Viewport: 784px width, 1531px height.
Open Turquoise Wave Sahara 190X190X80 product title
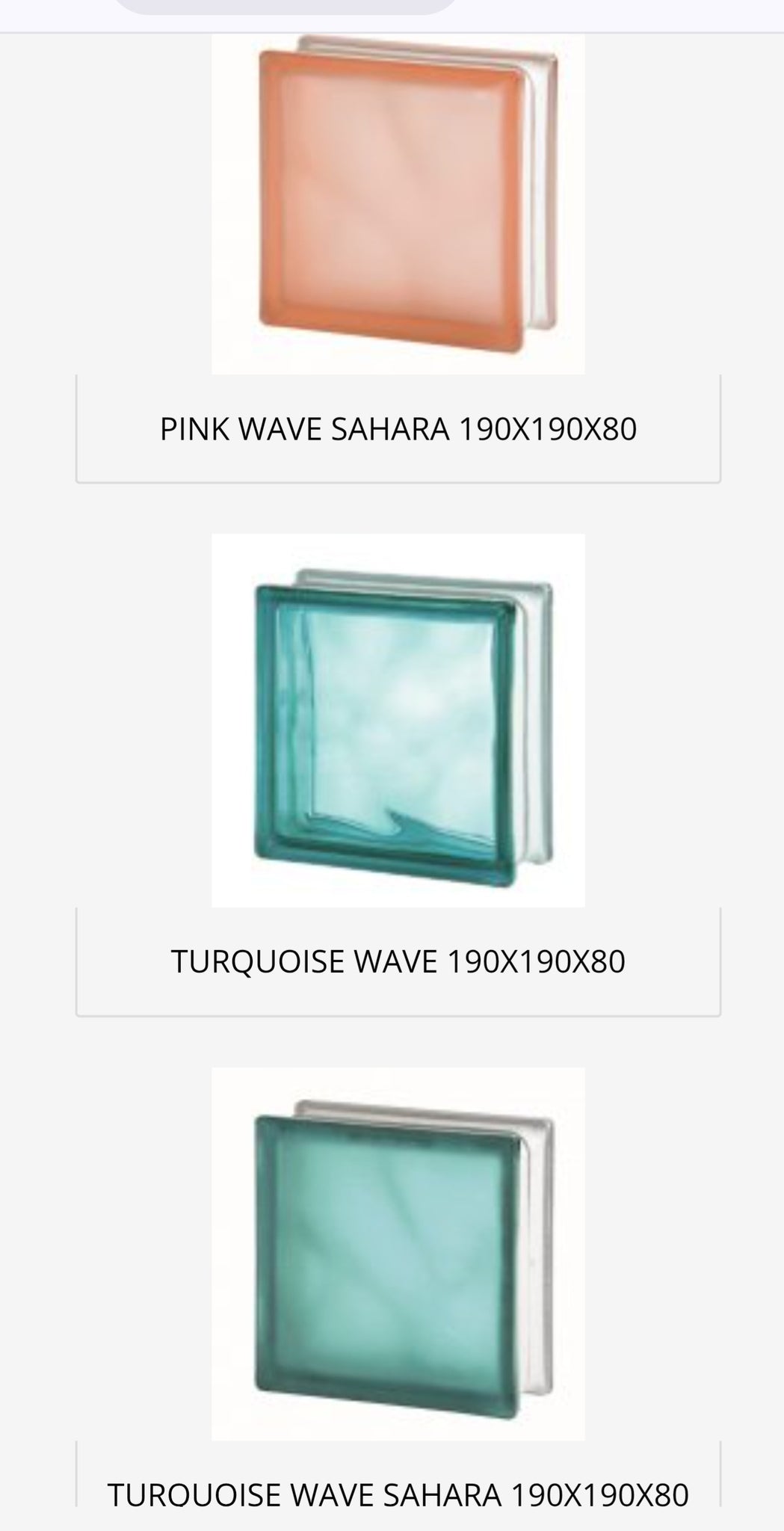pos(398,1495)
